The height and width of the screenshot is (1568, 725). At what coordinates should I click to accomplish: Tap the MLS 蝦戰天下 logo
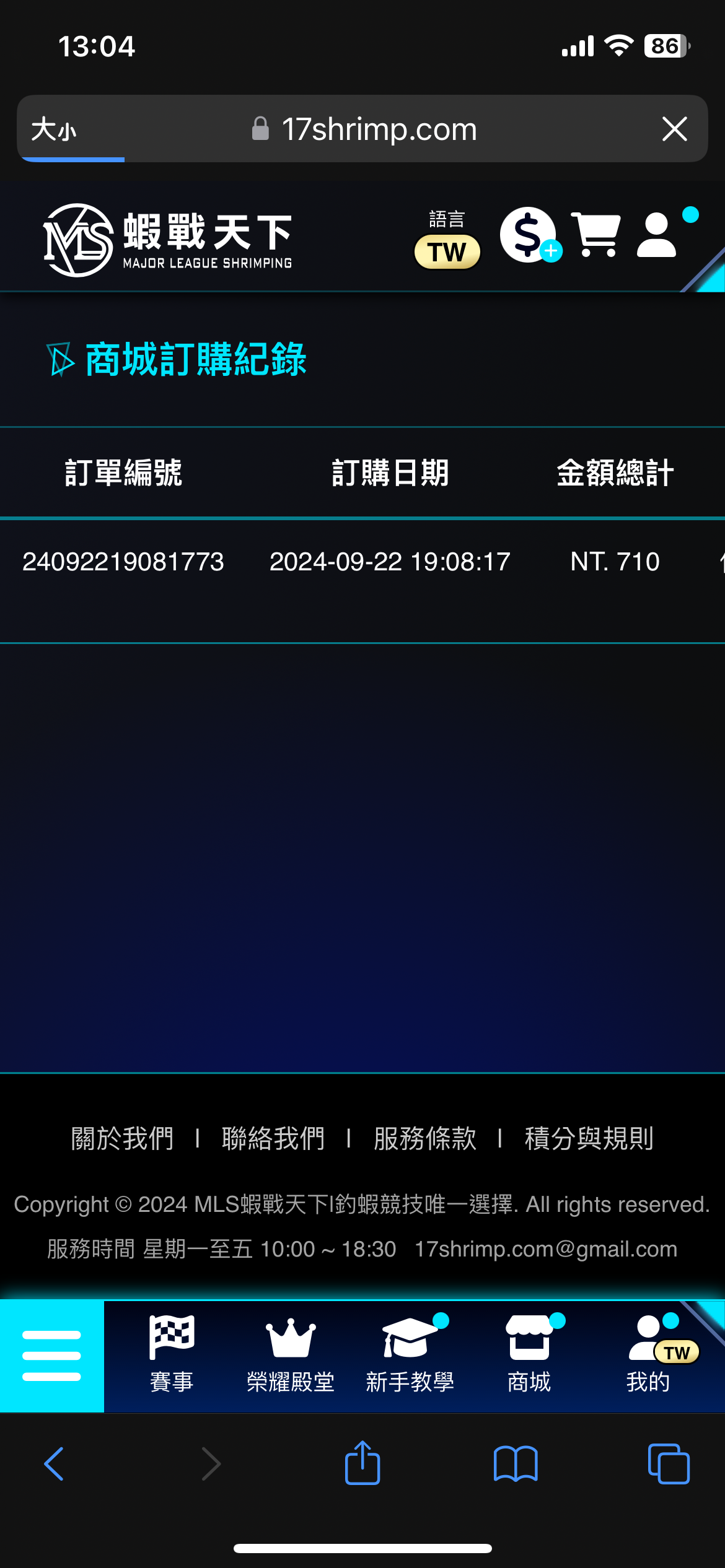(x=168, y=240)
